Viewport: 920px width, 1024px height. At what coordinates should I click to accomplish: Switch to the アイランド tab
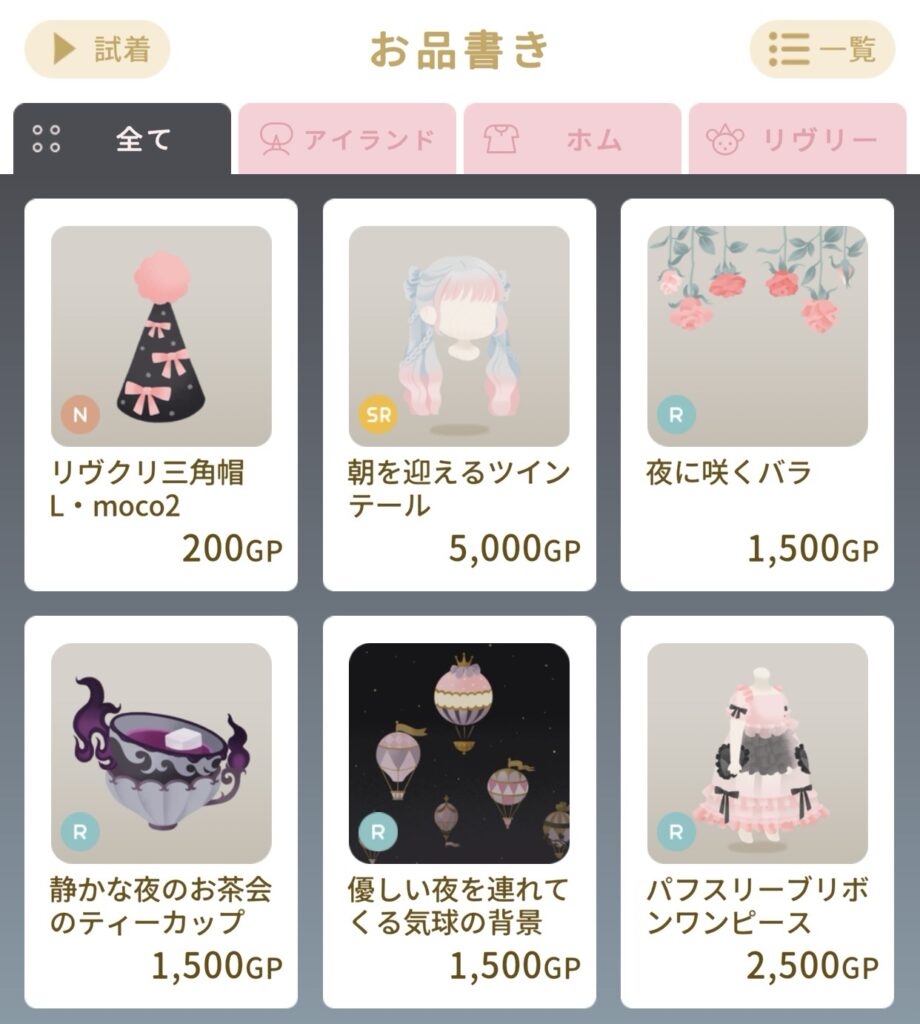pyautogui.click(x=347, y=139)
